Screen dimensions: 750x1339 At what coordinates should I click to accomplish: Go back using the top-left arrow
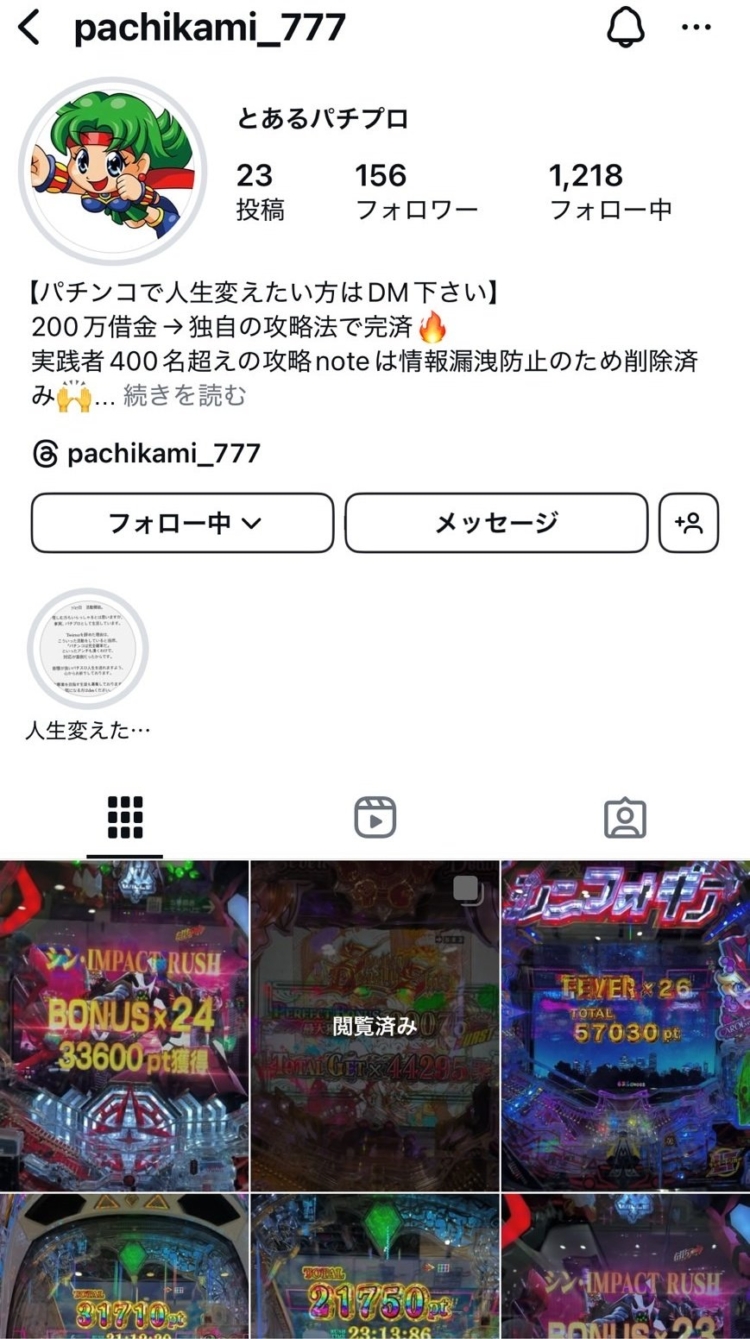30,28
